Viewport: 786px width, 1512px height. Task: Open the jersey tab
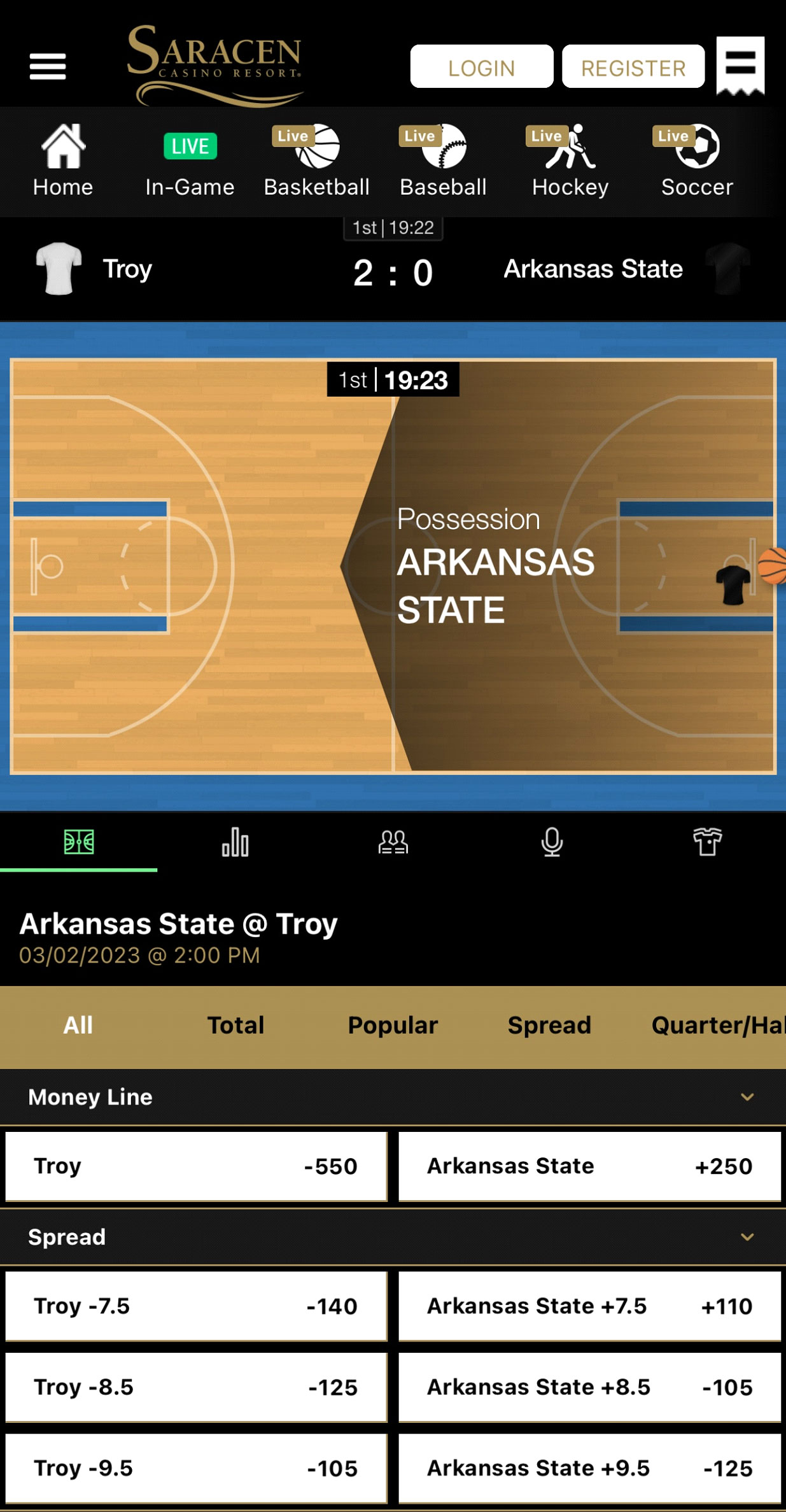pos(707,842)
